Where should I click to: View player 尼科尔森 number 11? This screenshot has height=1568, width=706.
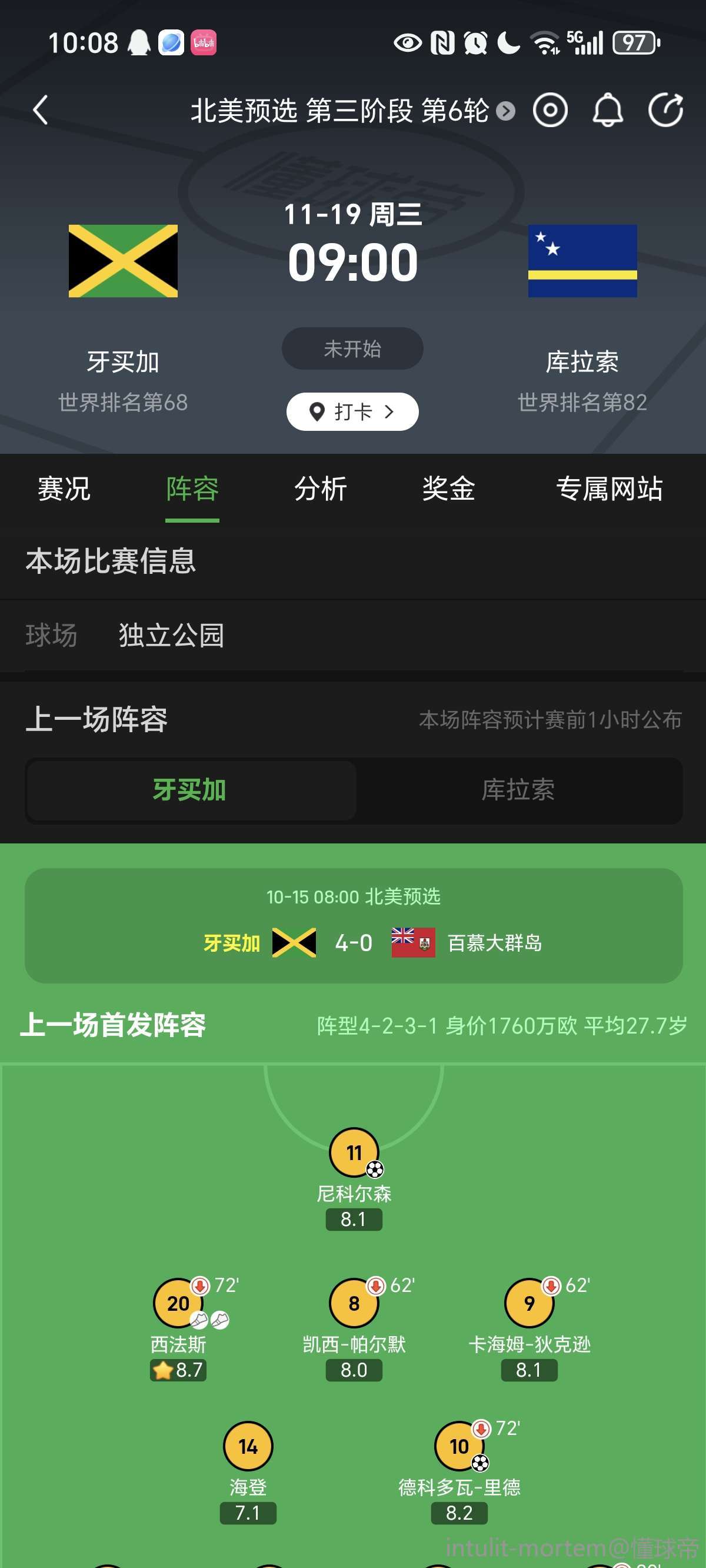pos(354,1152)
